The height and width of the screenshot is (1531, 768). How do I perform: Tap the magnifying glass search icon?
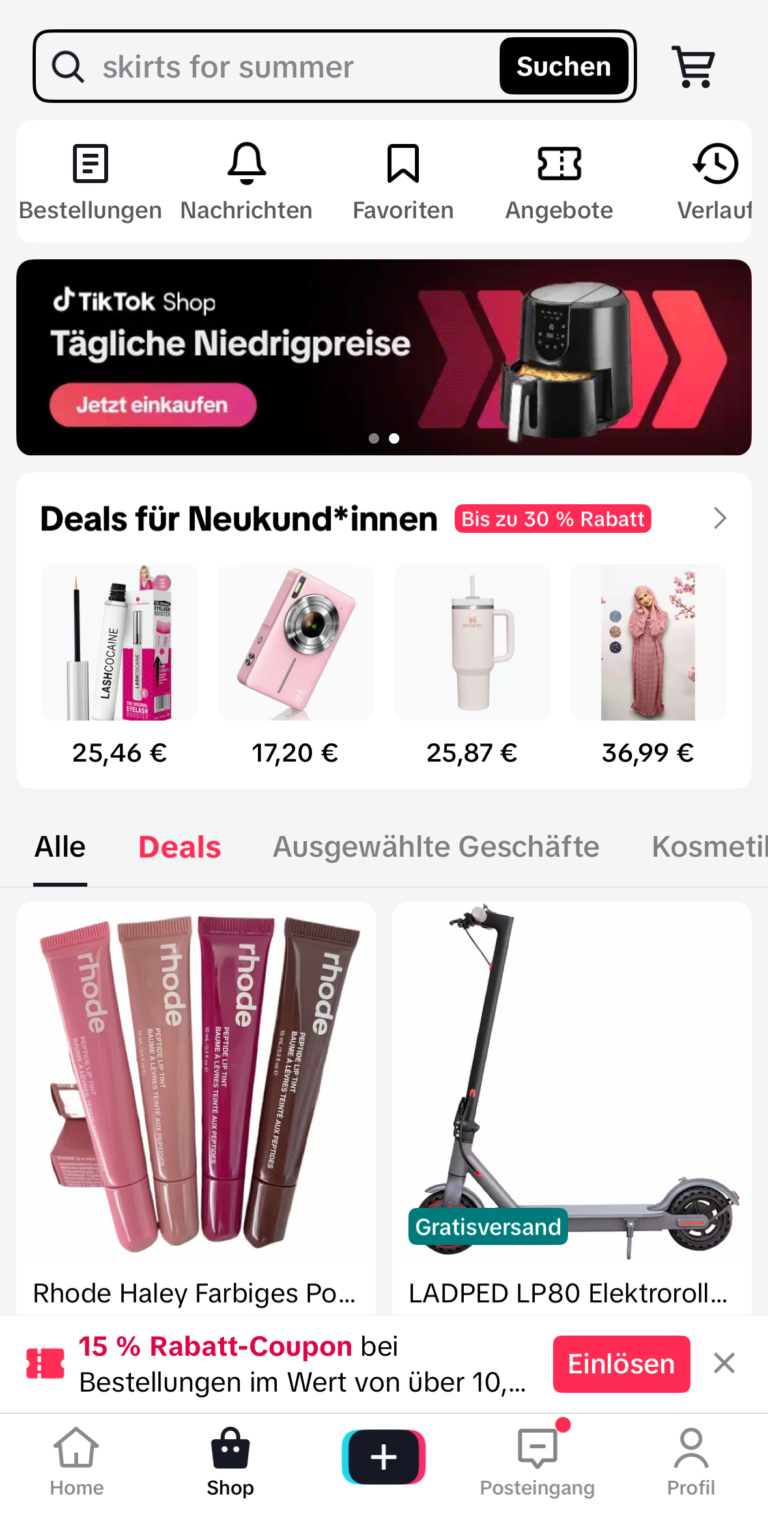67,66
